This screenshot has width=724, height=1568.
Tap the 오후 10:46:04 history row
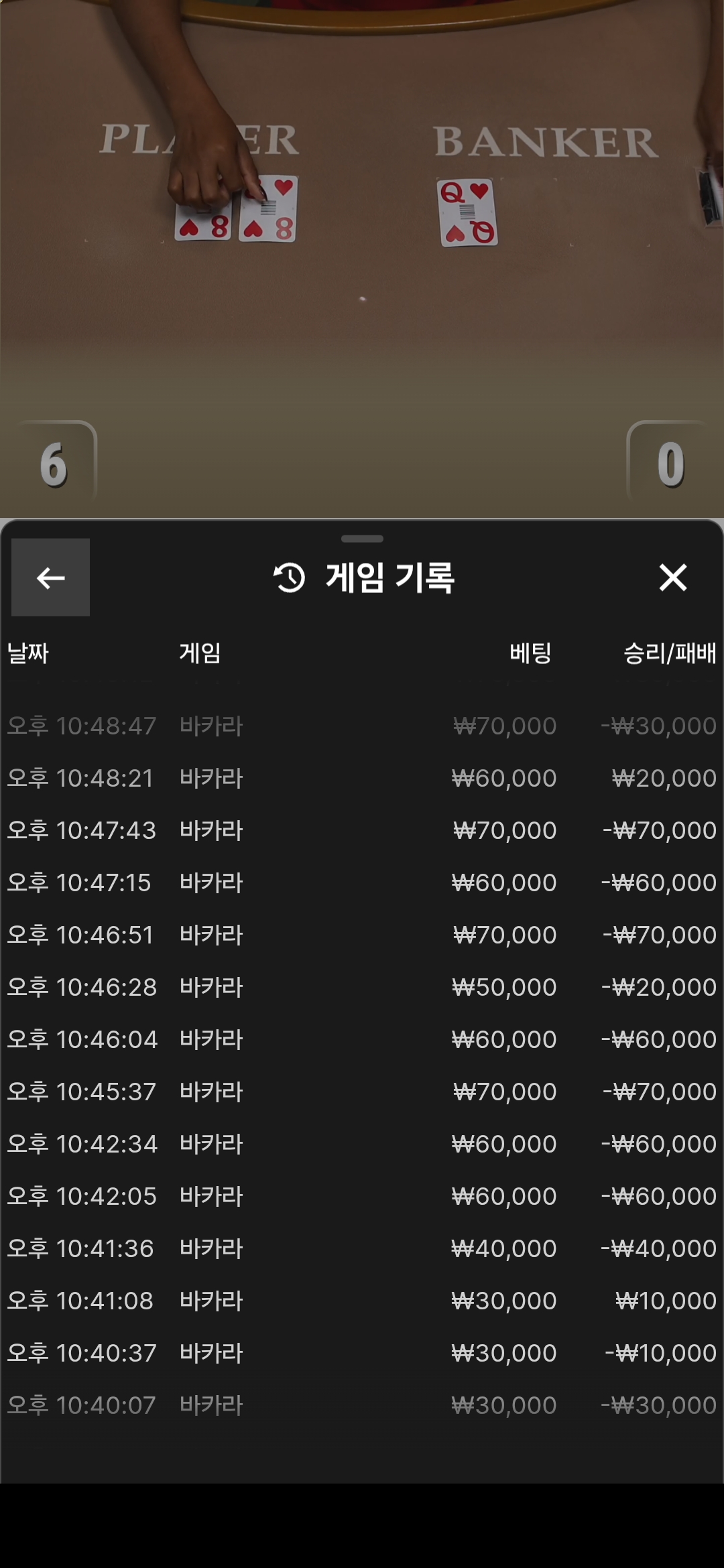tap(362, 1039)
